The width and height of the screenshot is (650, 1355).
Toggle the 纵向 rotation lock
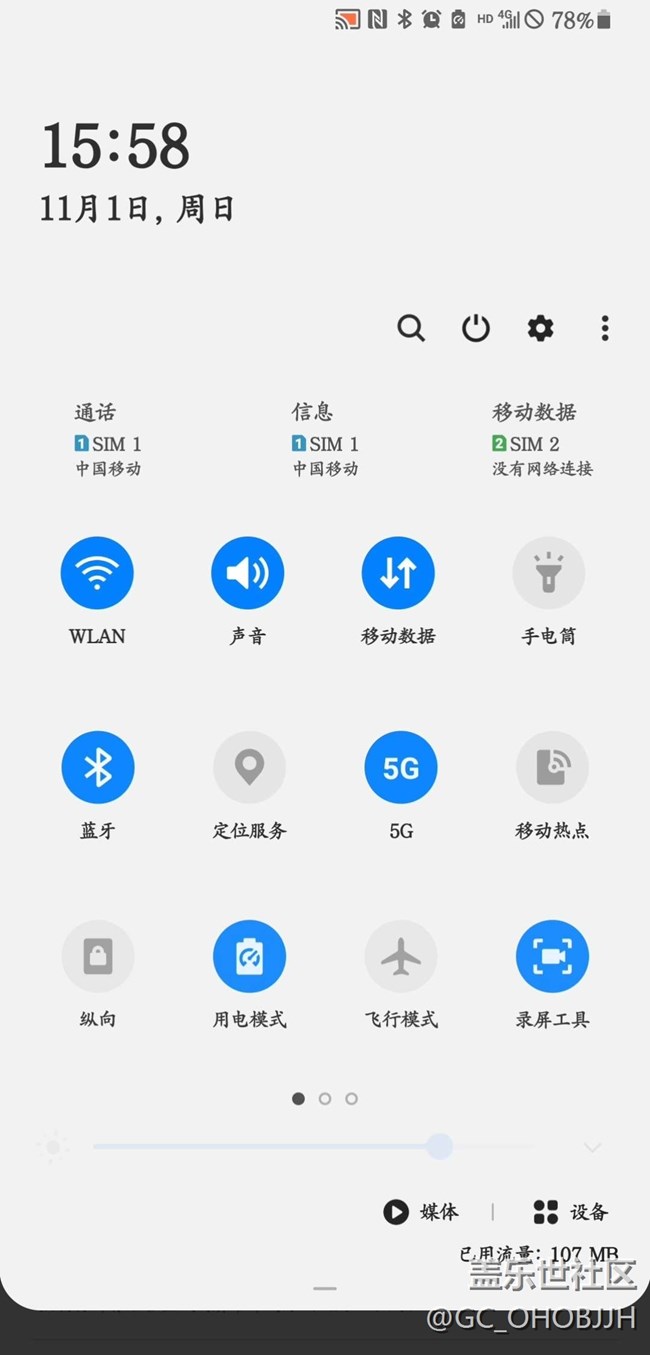pyautogui.click(x=98, y=957)
